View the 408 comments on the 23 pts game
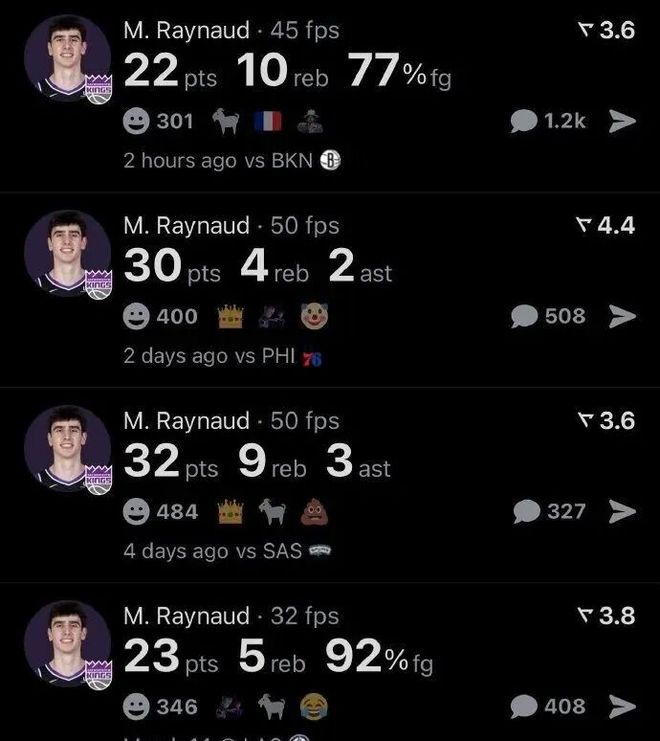This screenshot has width=660, height=741. point(548,707)
